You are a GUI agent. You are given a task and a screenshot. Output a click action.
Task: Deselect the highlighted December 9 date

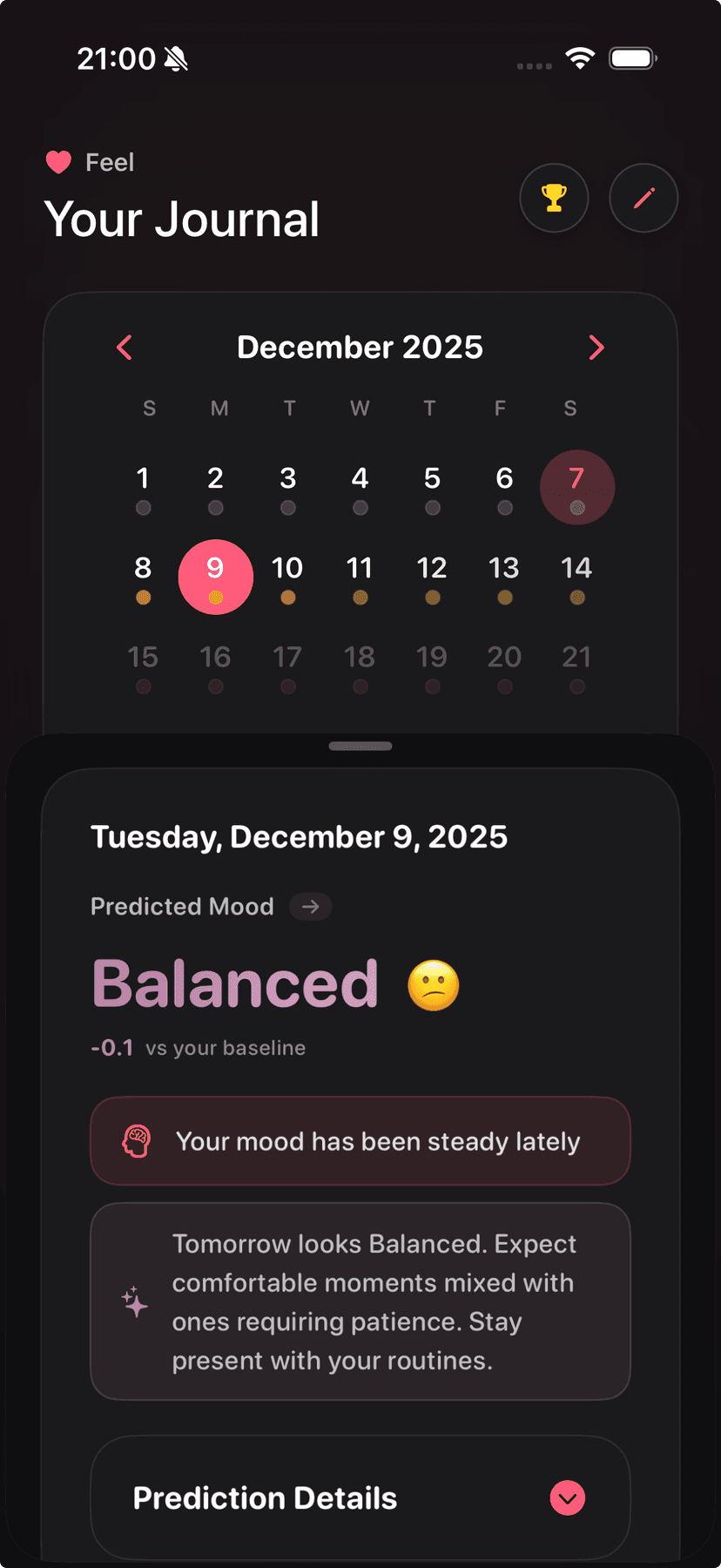click(215, 577)
